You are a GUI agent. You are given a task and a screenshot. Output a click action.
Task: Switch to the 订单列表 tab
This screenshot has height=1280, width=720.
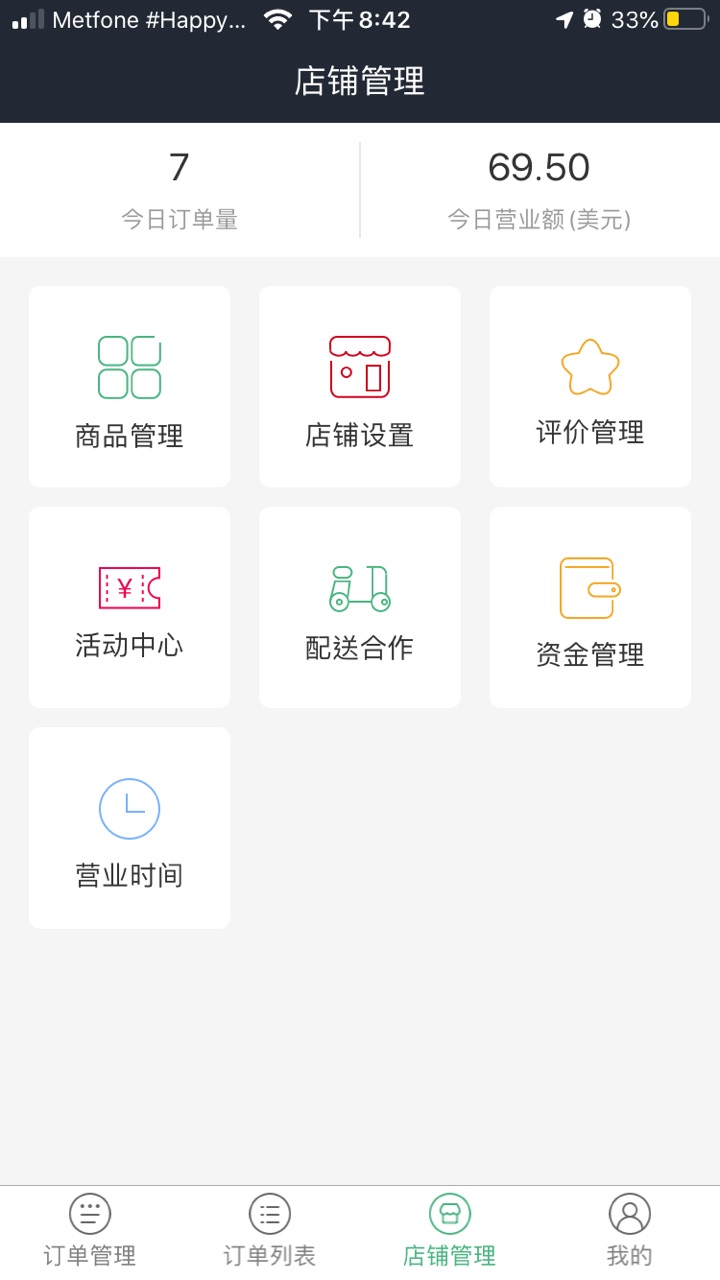(x=270, y=1232)
